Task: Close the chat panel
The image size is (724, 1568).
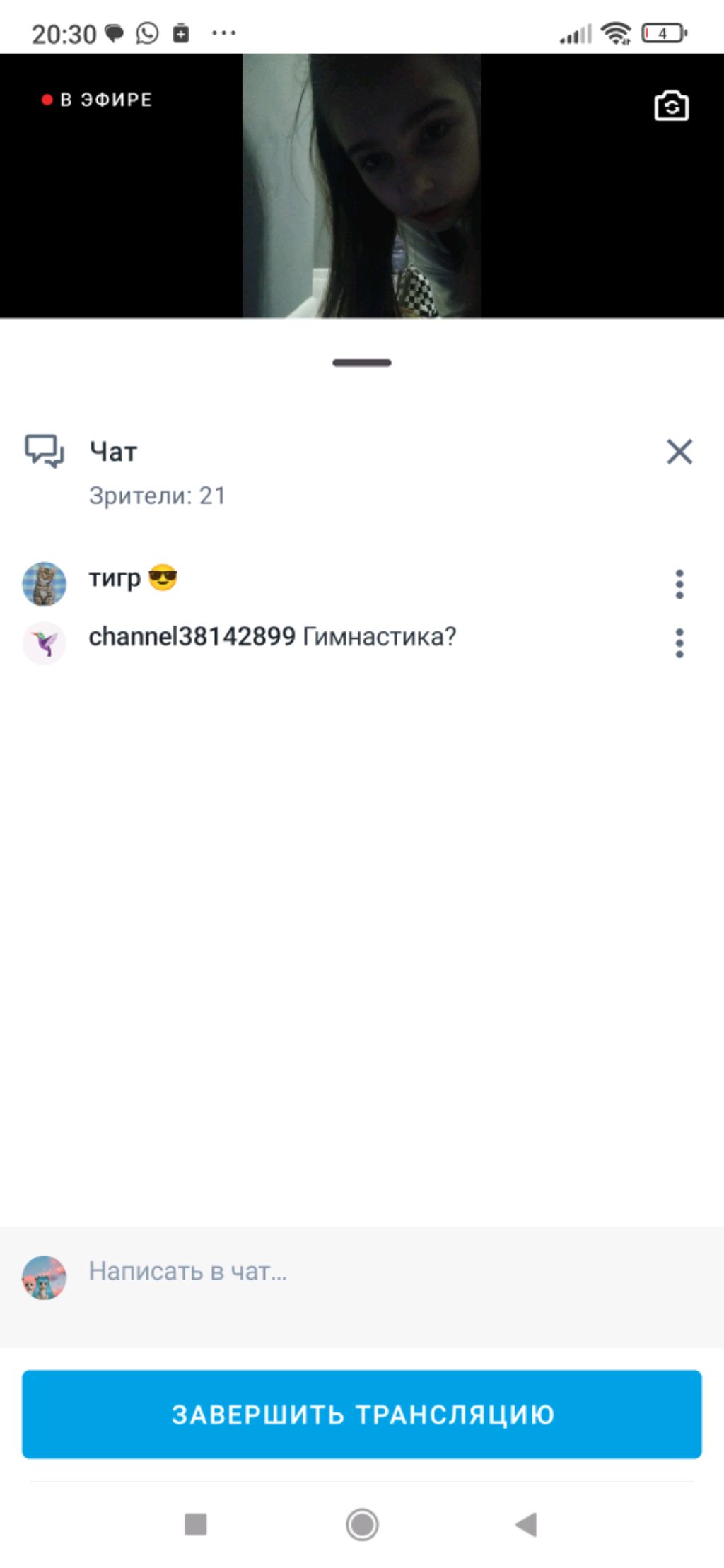Action: point(679,452)
